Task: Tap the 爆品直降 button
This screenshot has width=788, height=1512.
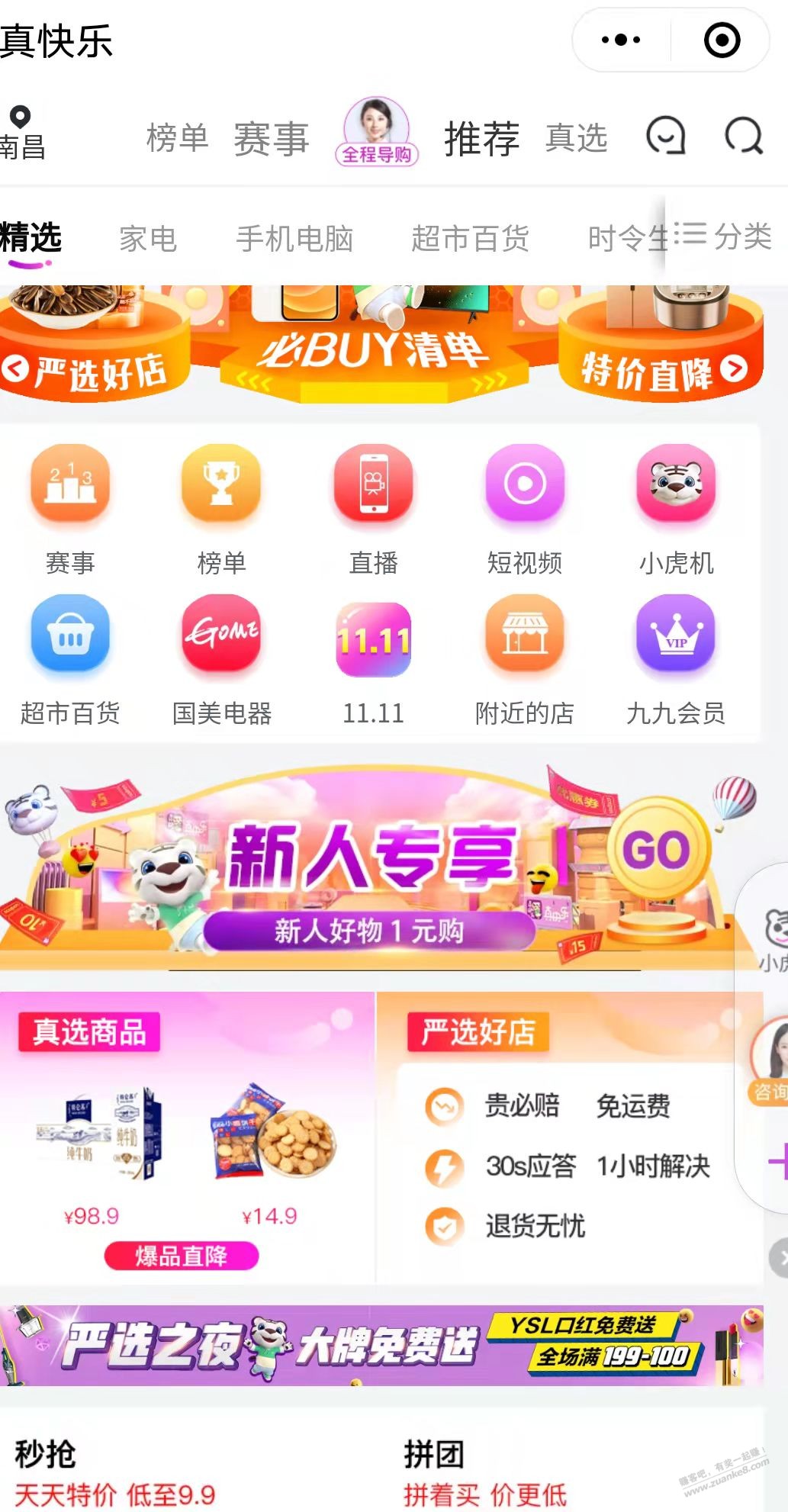Action: tap(182, 1256)
